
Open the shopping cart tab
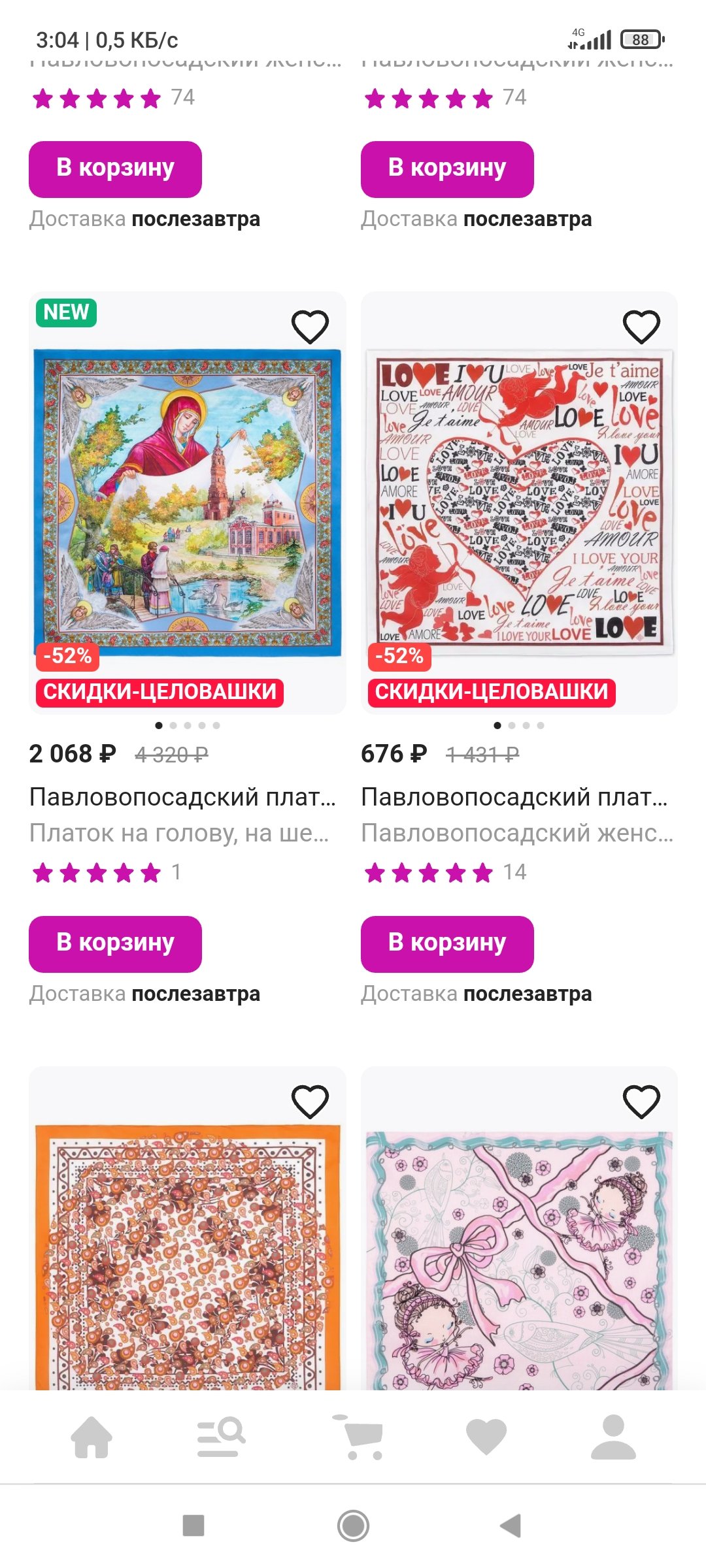click(356, 1437)
